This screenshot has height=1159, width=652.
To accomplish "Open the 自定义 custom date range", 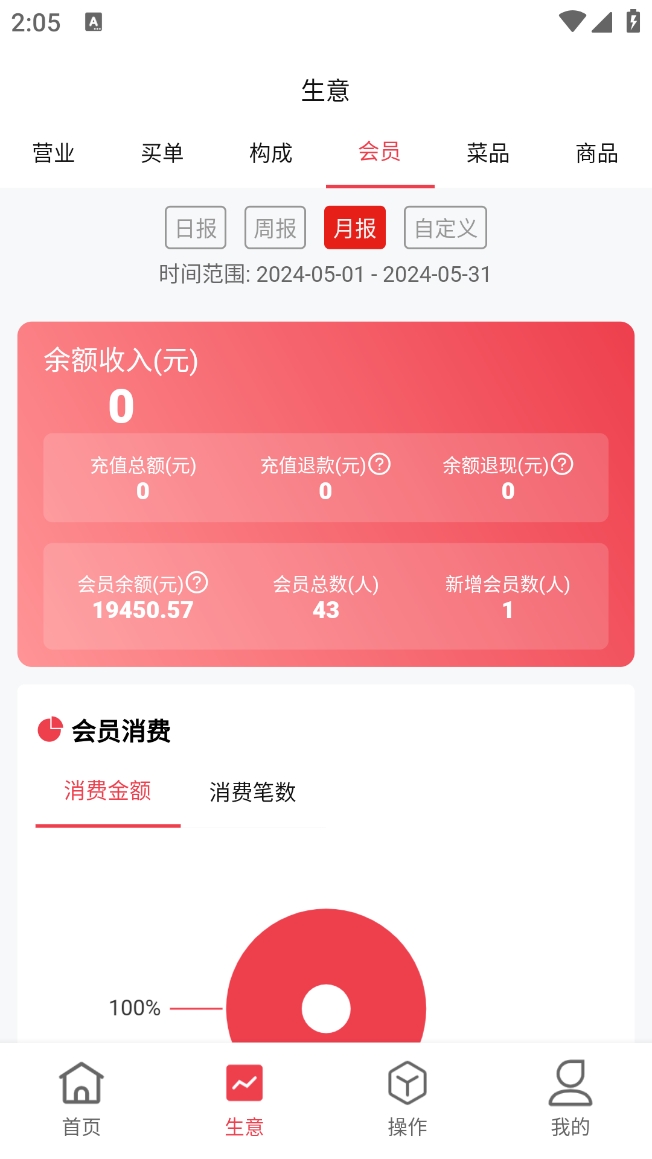I will click(445, 228).
